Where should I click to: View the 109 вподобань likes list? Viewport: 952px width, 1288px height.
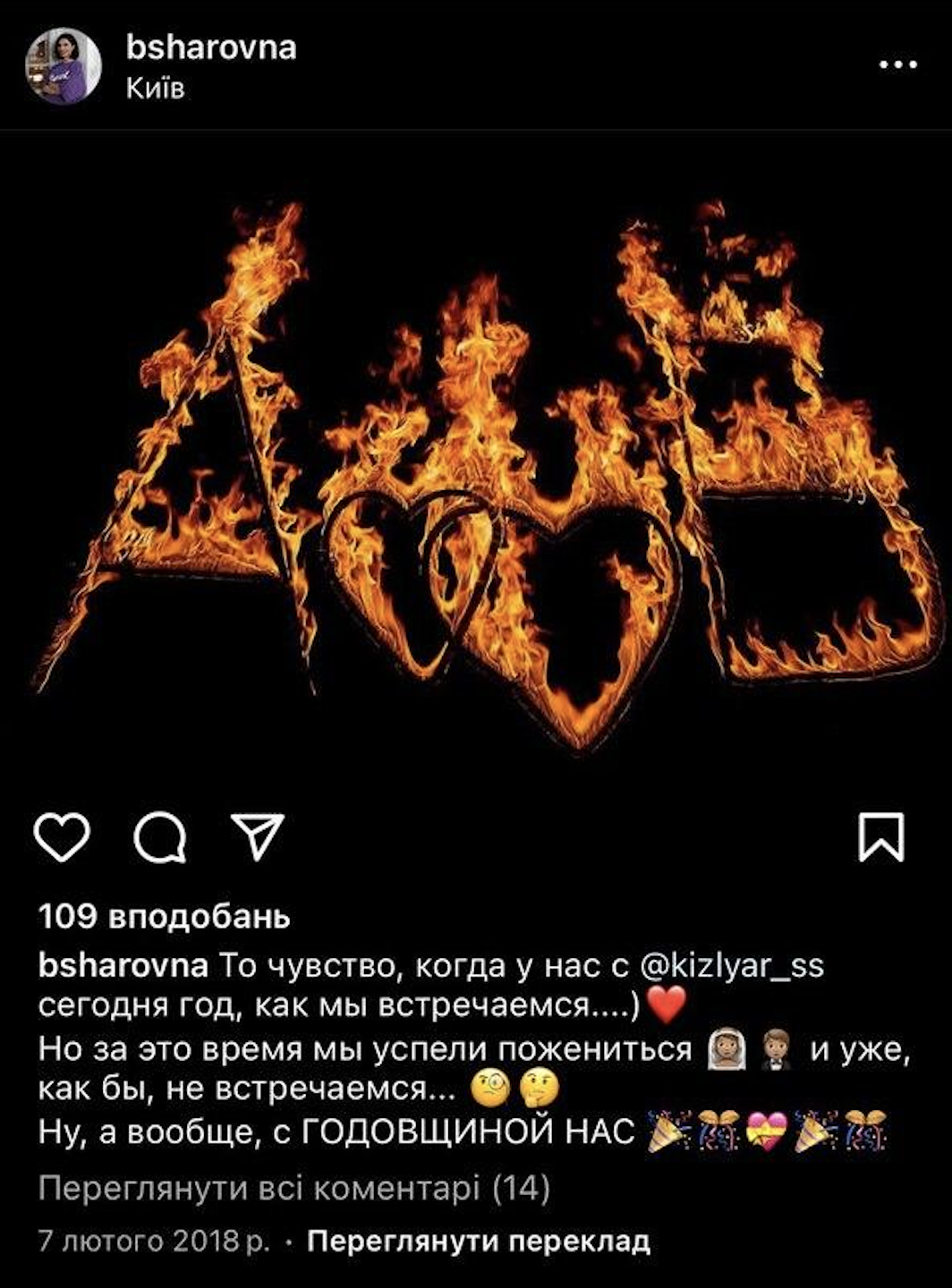click(165, 917)
